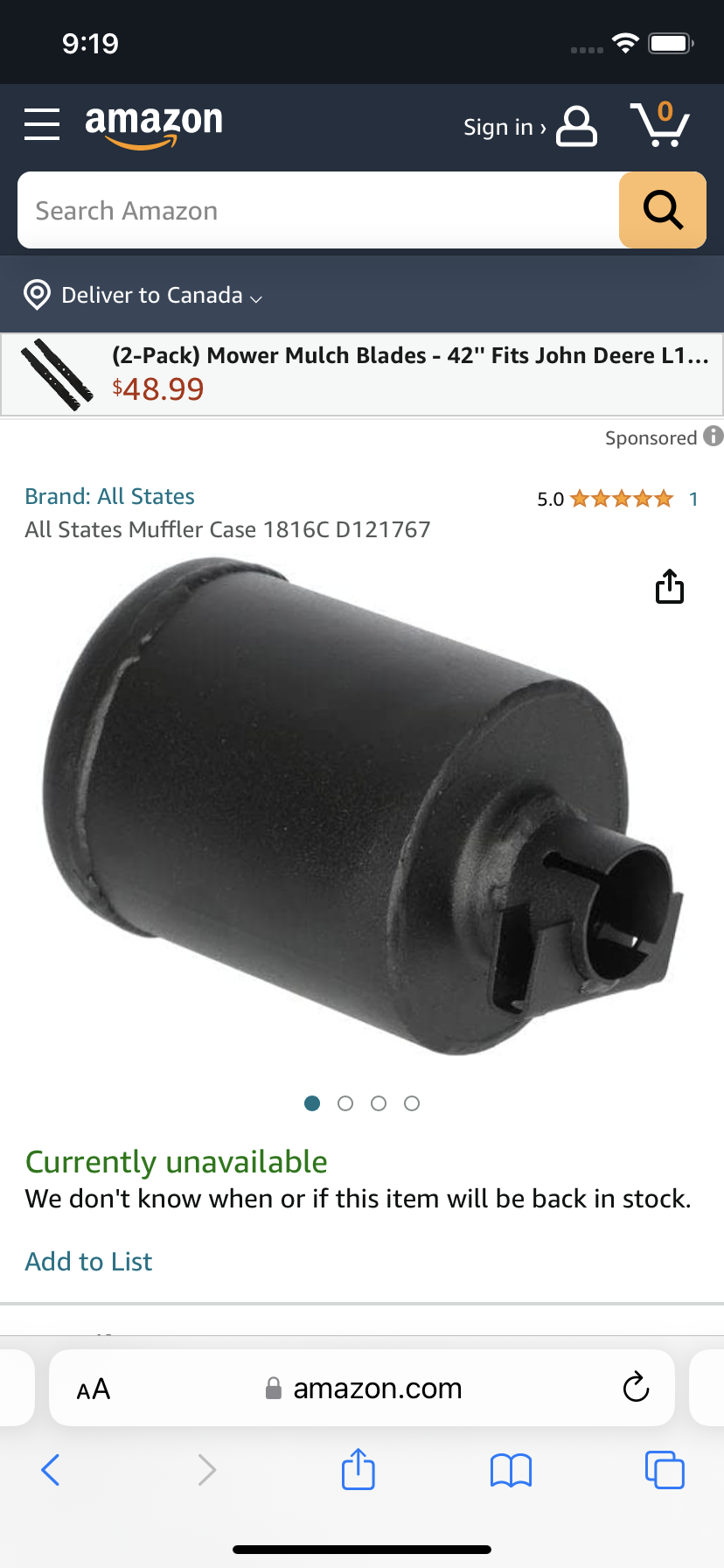The image size is (724, 1568).
Task: Tap the orange search magnifier button
Action: (x=663, y=210)
